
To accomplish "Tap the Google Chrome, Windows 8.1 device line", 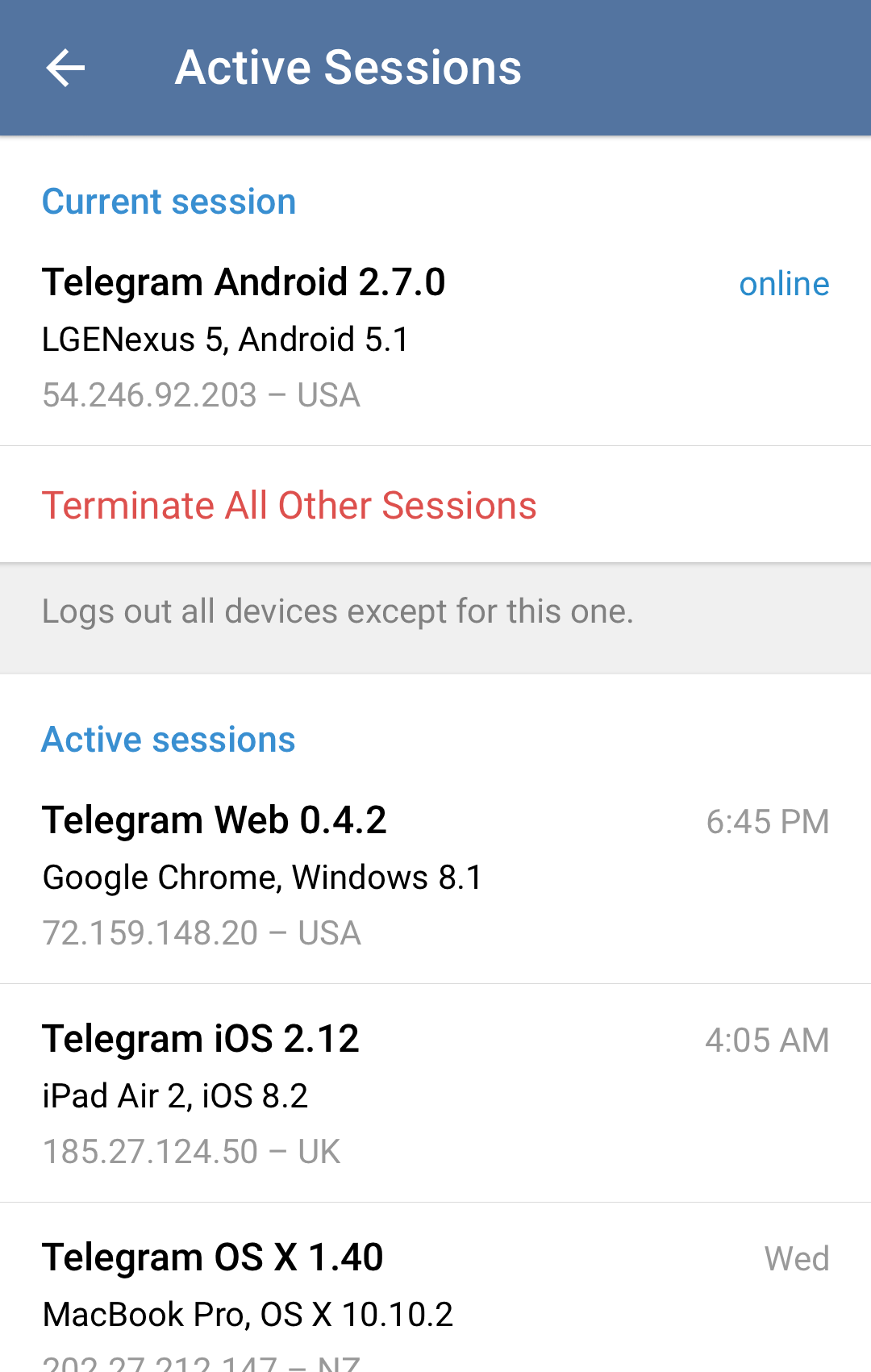I will coord(262,877).
